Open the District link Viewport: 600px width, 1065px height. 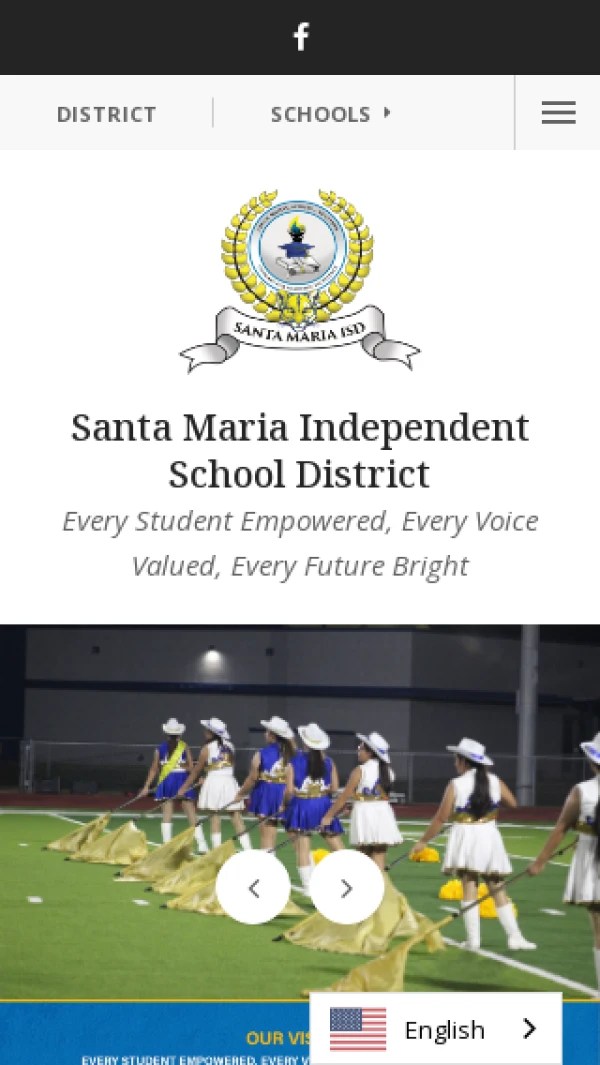(x=106, y=114)
